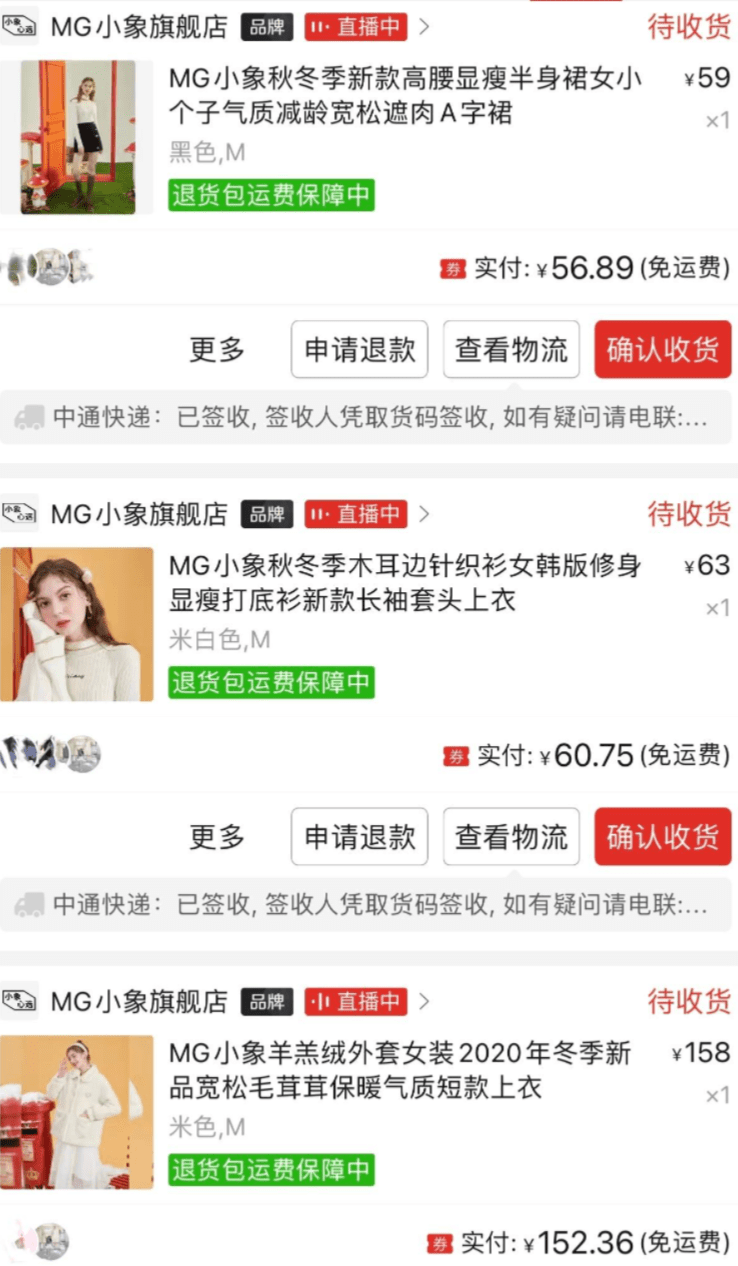This screenshot has height=1266, width=738.
Task: Confirm receipt for the ¥56.89 skirt order
Action: pyautogui.click(x=662, y=350)
